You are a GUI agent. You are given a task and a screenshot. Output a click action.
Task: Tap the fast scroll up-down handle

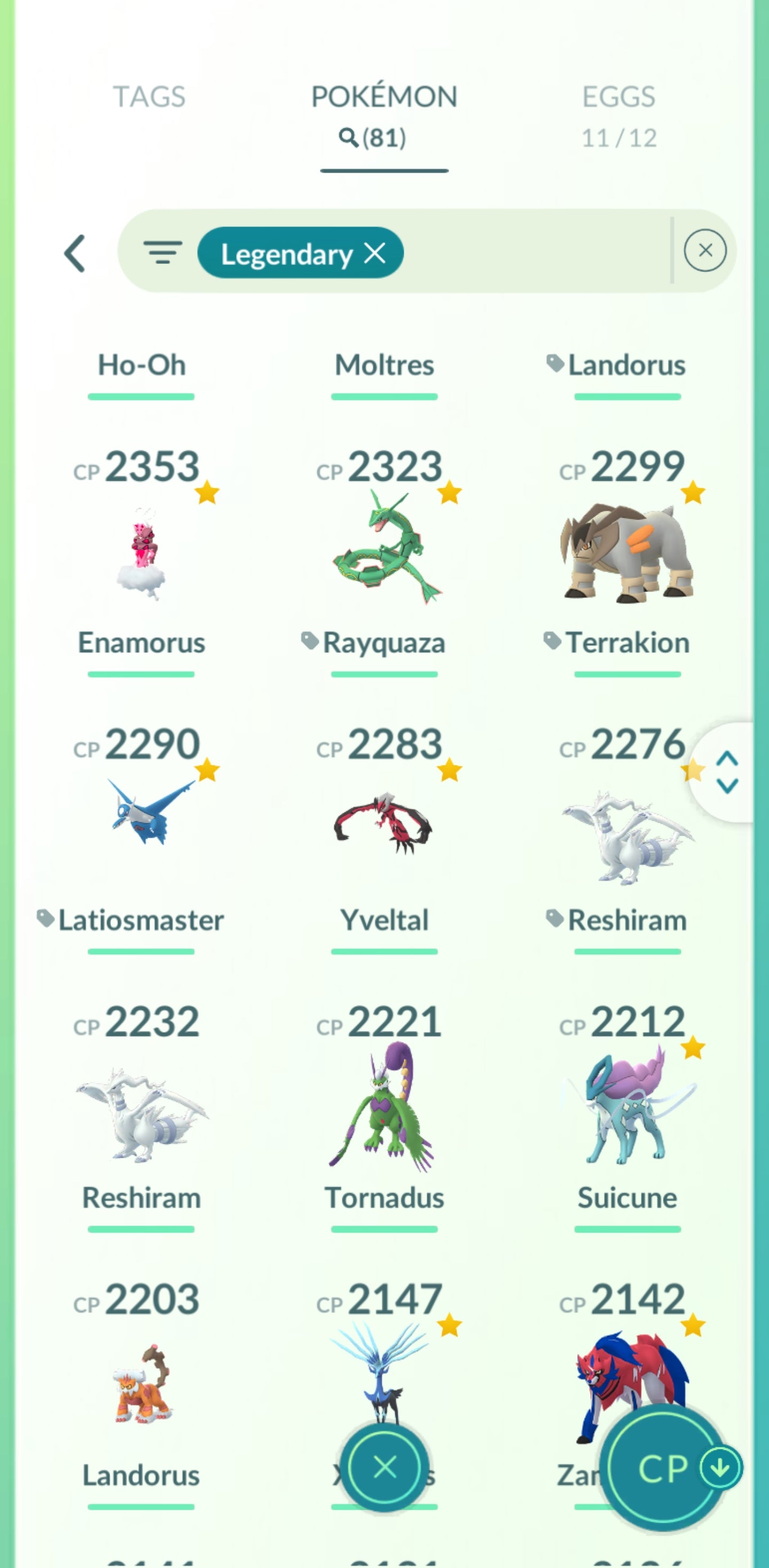click(x=727, y=772)
